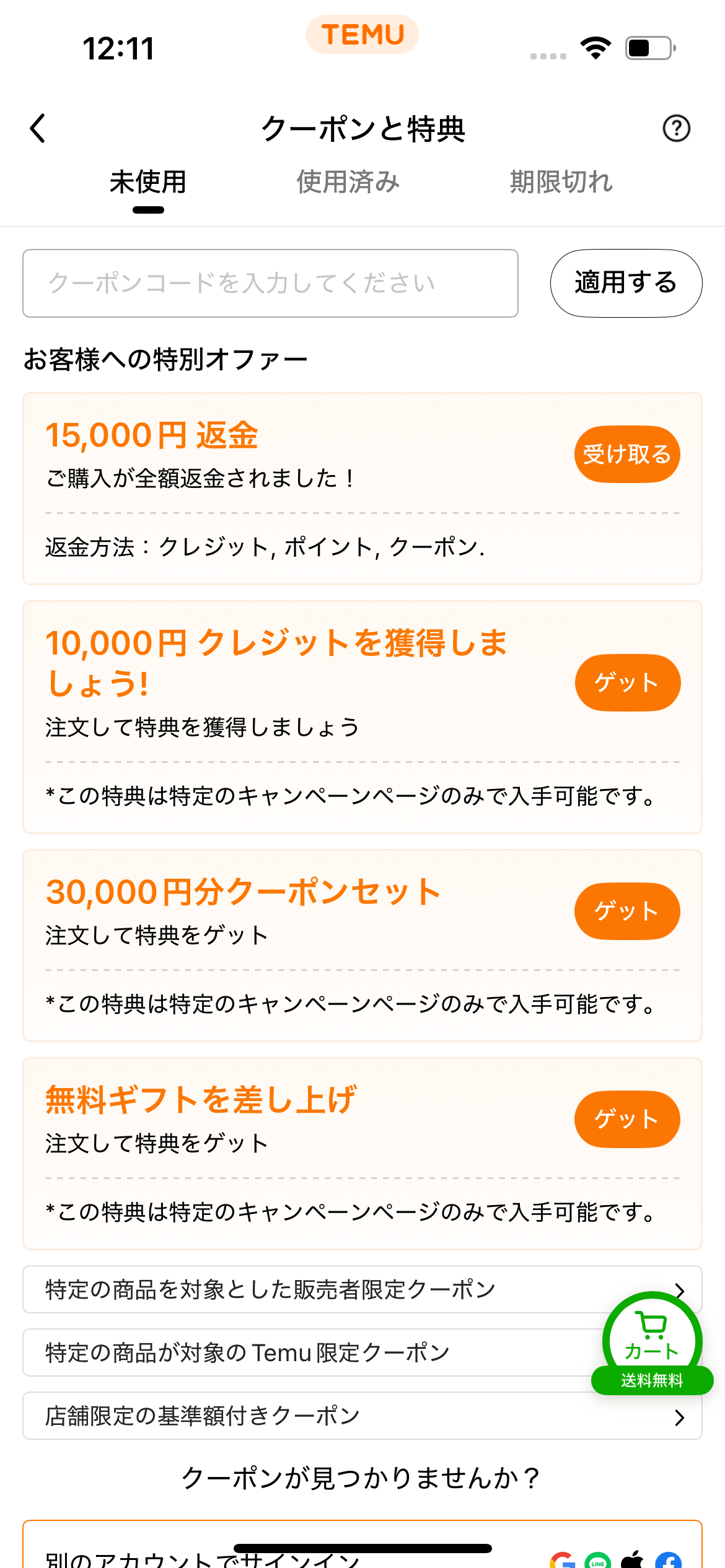Tap ゲット on the 10,000円 credit offer
Image resolution: width=725 pixels, height=1568 pixels.
point(627,682)
